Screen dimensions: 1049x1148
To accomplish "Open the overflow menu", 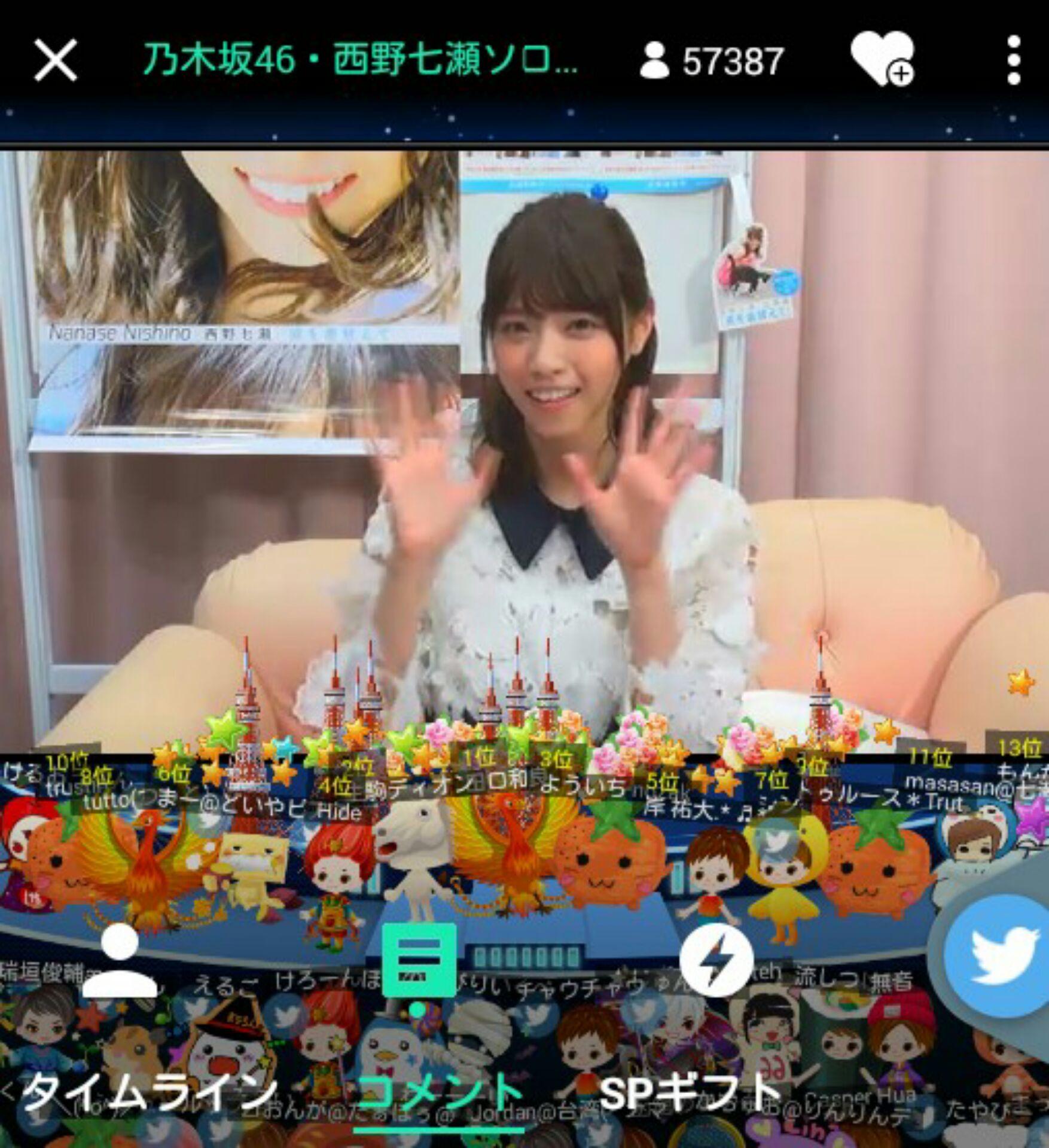I will coord(1013,60).
